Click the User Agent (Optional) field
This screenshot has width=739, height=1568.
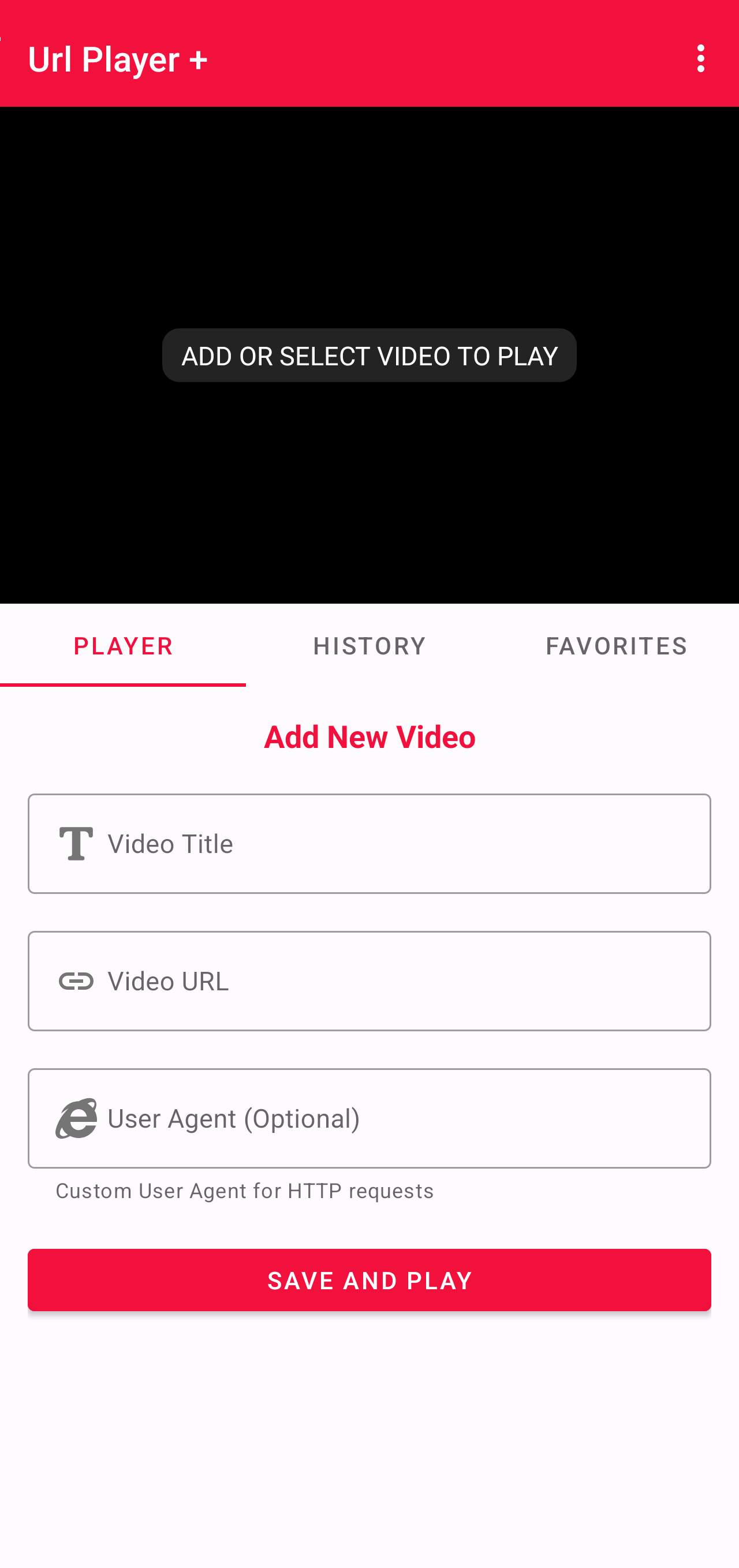[369, 1118]
